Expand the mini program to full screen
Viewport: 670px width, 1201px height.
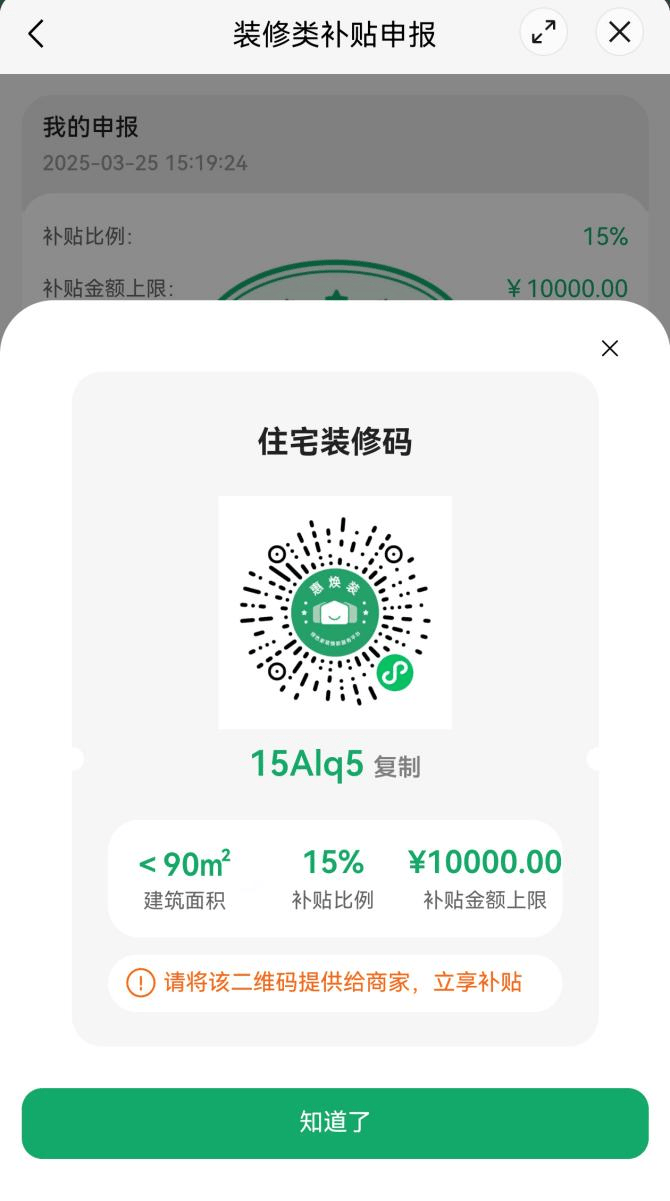544,33
